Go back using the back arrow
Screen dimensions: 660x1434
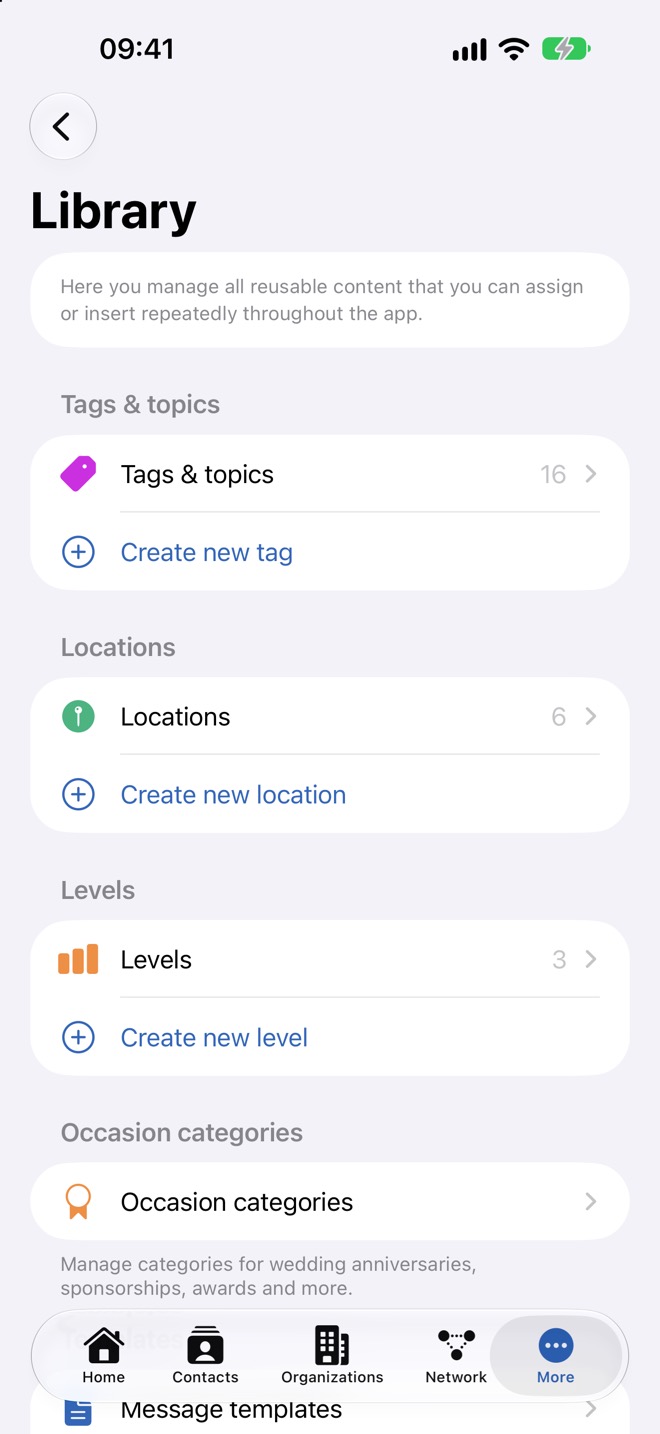pyautogui.click(x=63, y=127)
